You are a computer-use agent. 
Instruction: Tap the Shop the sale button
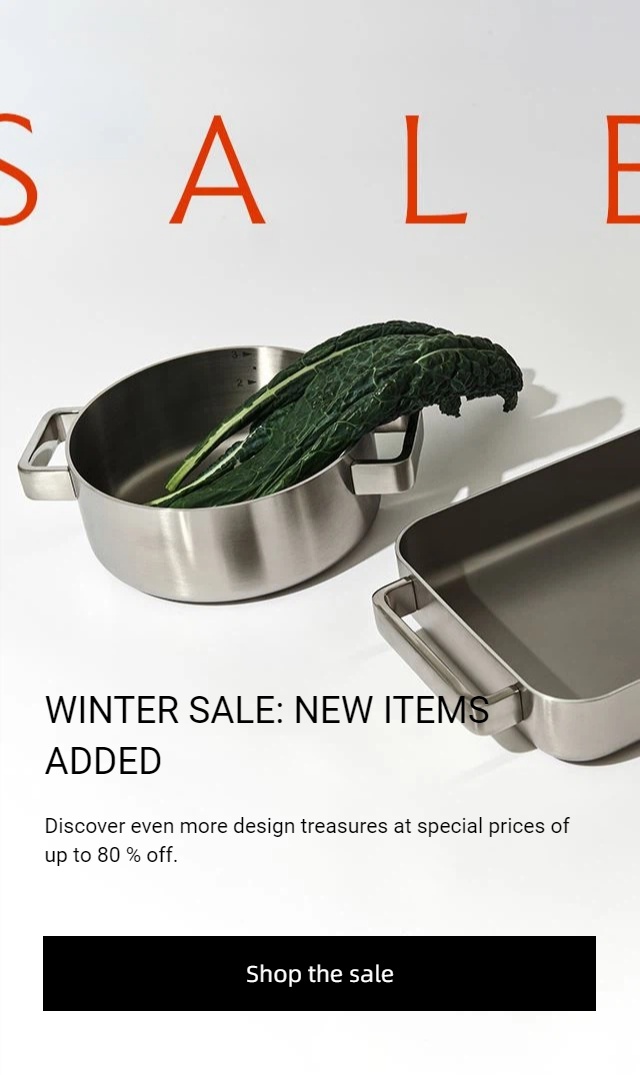point(319,973)
